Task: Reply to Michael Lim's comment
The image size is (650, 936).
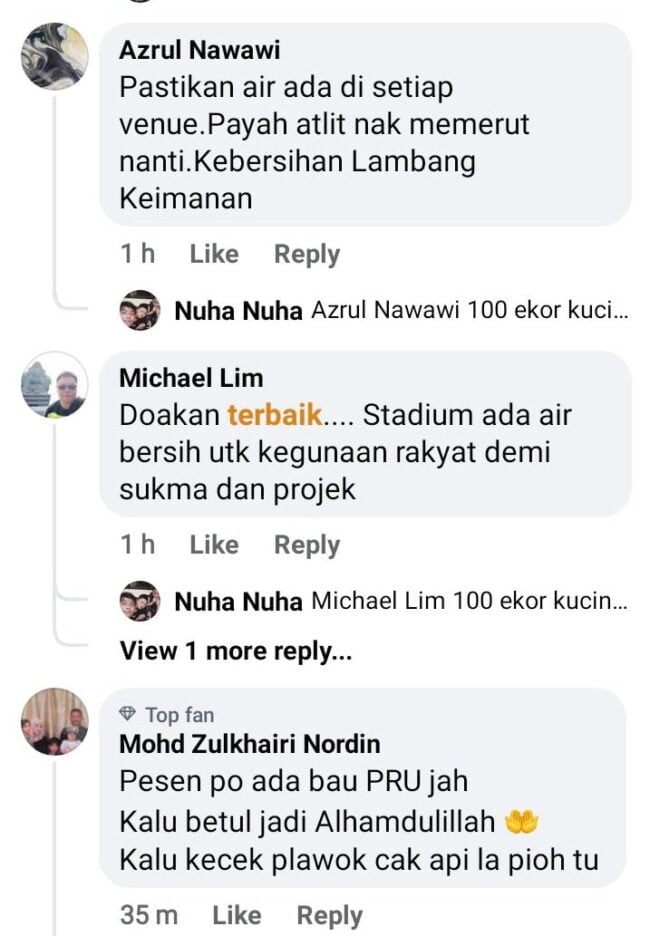Action: click(x=307, y=545)
